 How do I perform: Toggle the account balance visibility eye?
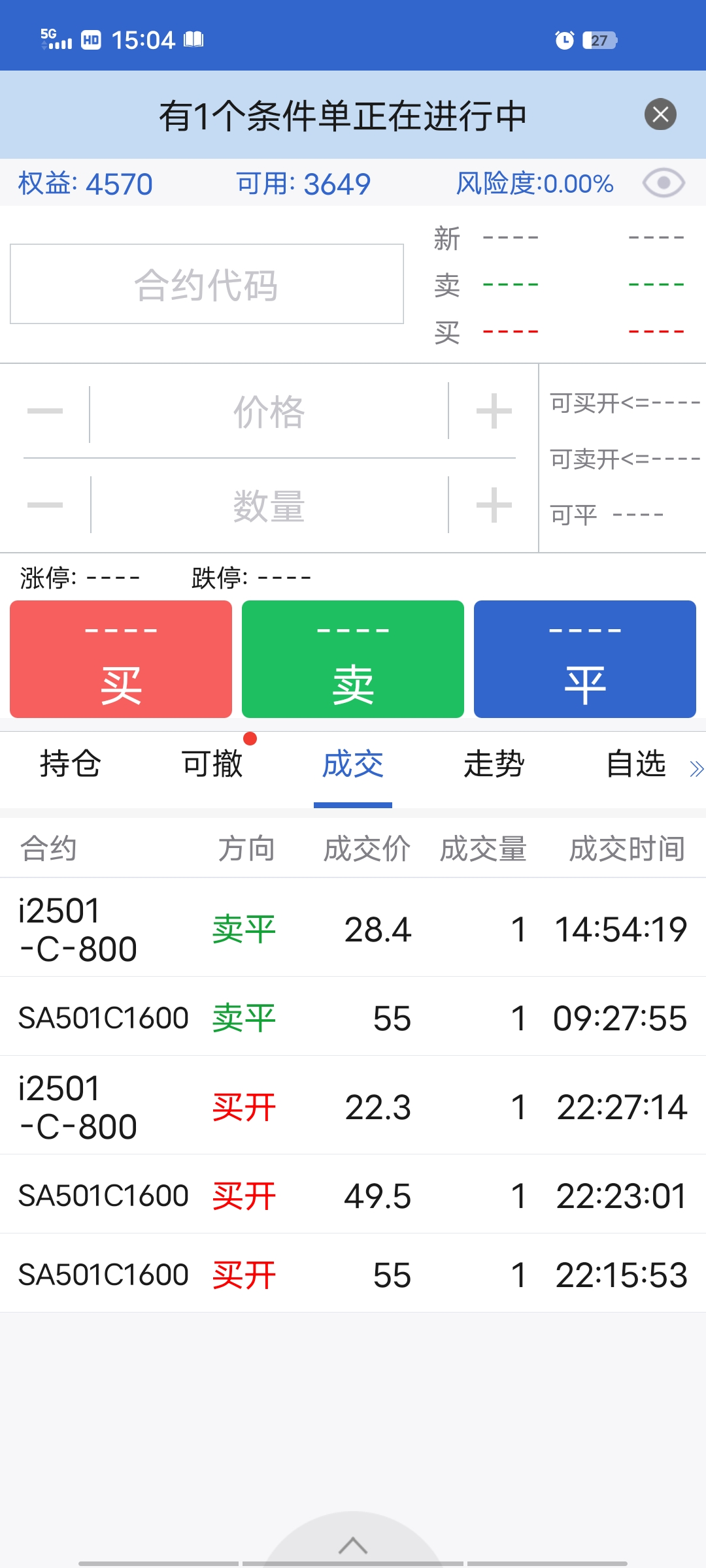click(664, 183)
